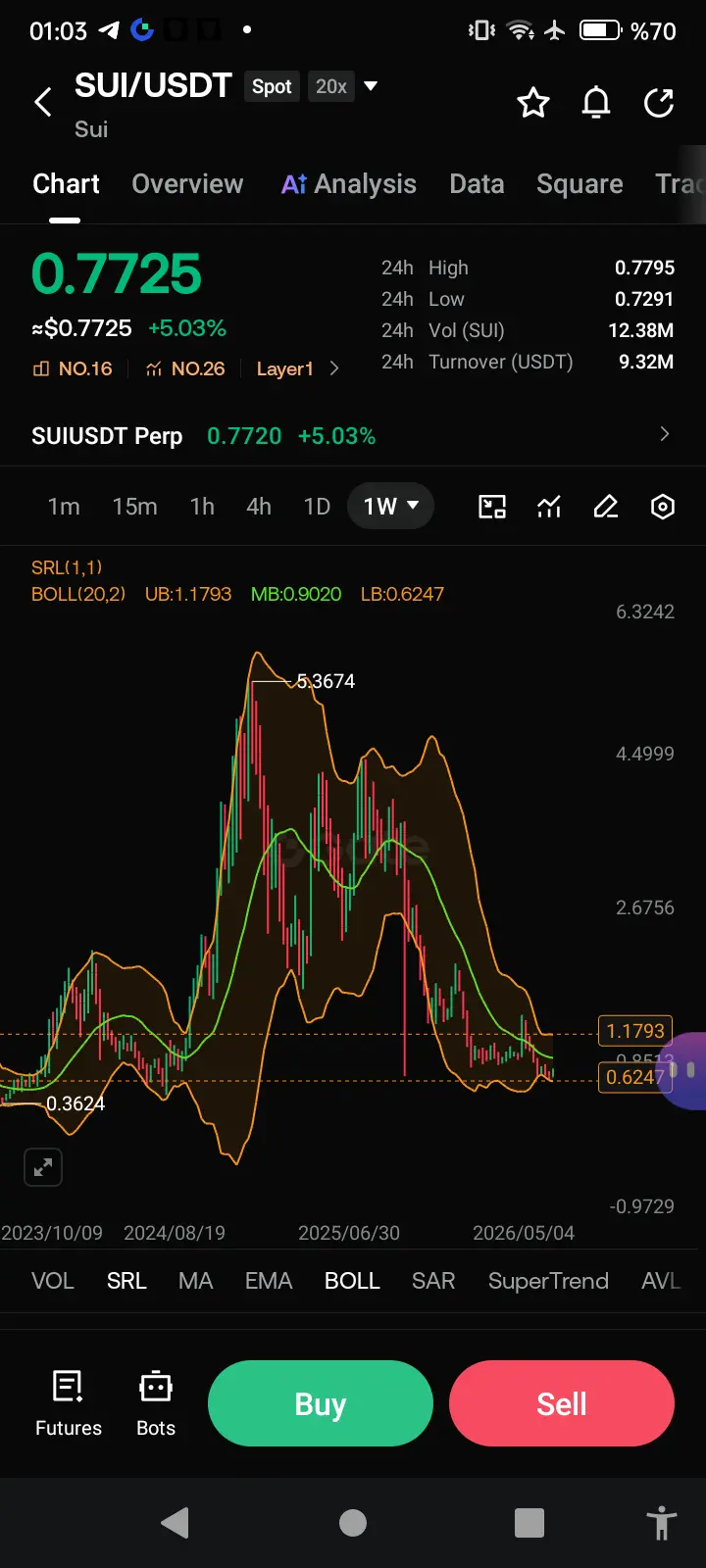
Task: Select the 4h timeframe
Action: point(259,507)
